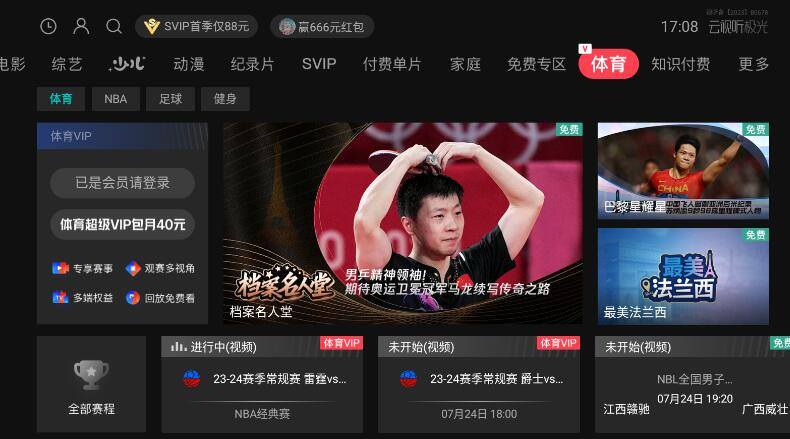This screenshot has height=439, width=790.
Task: Tap 已是会员请登录 to log in
Action: coord(122,183)
